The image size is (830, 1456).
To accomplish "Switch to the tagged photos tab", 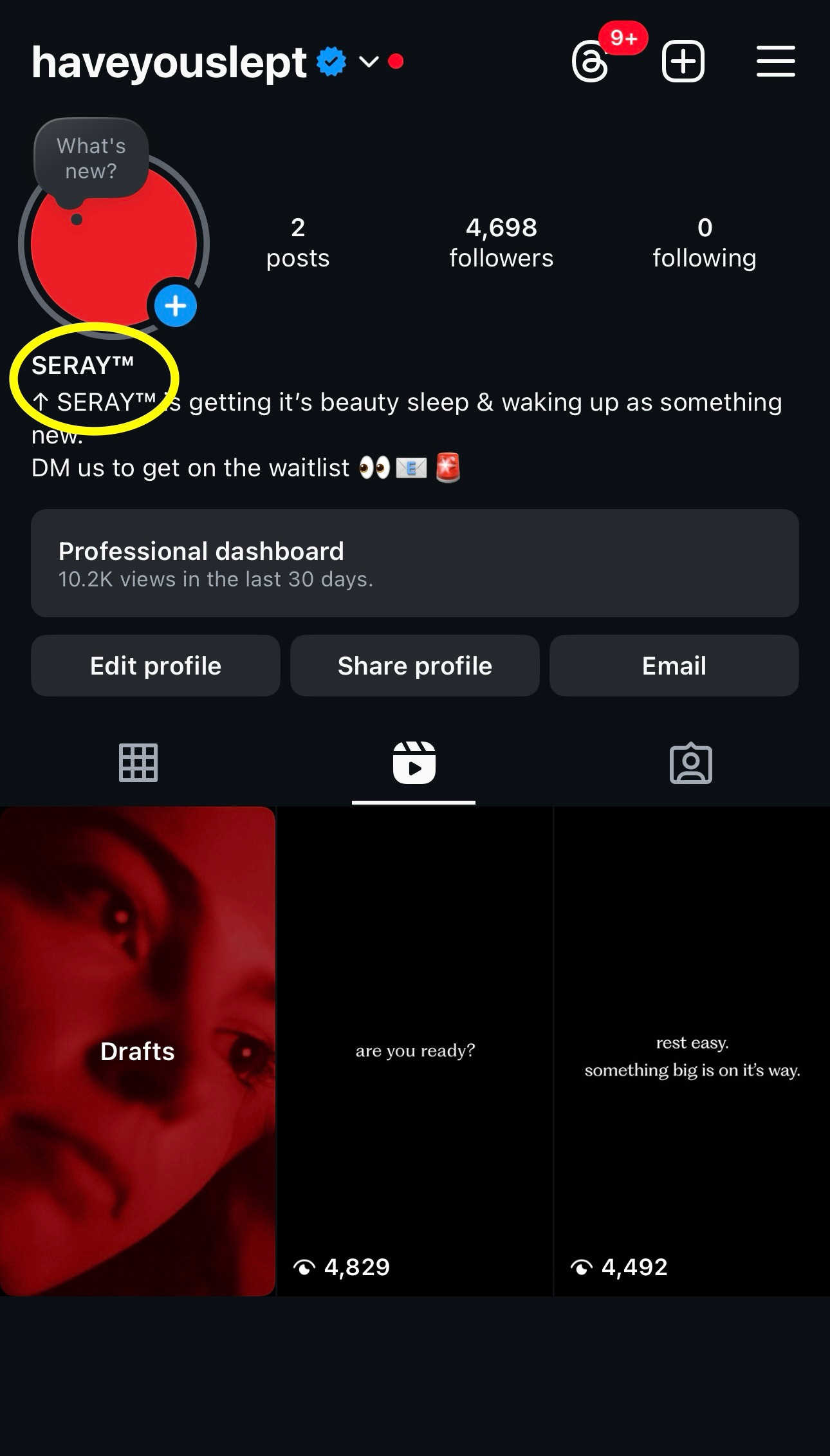I will click(690, 763).
